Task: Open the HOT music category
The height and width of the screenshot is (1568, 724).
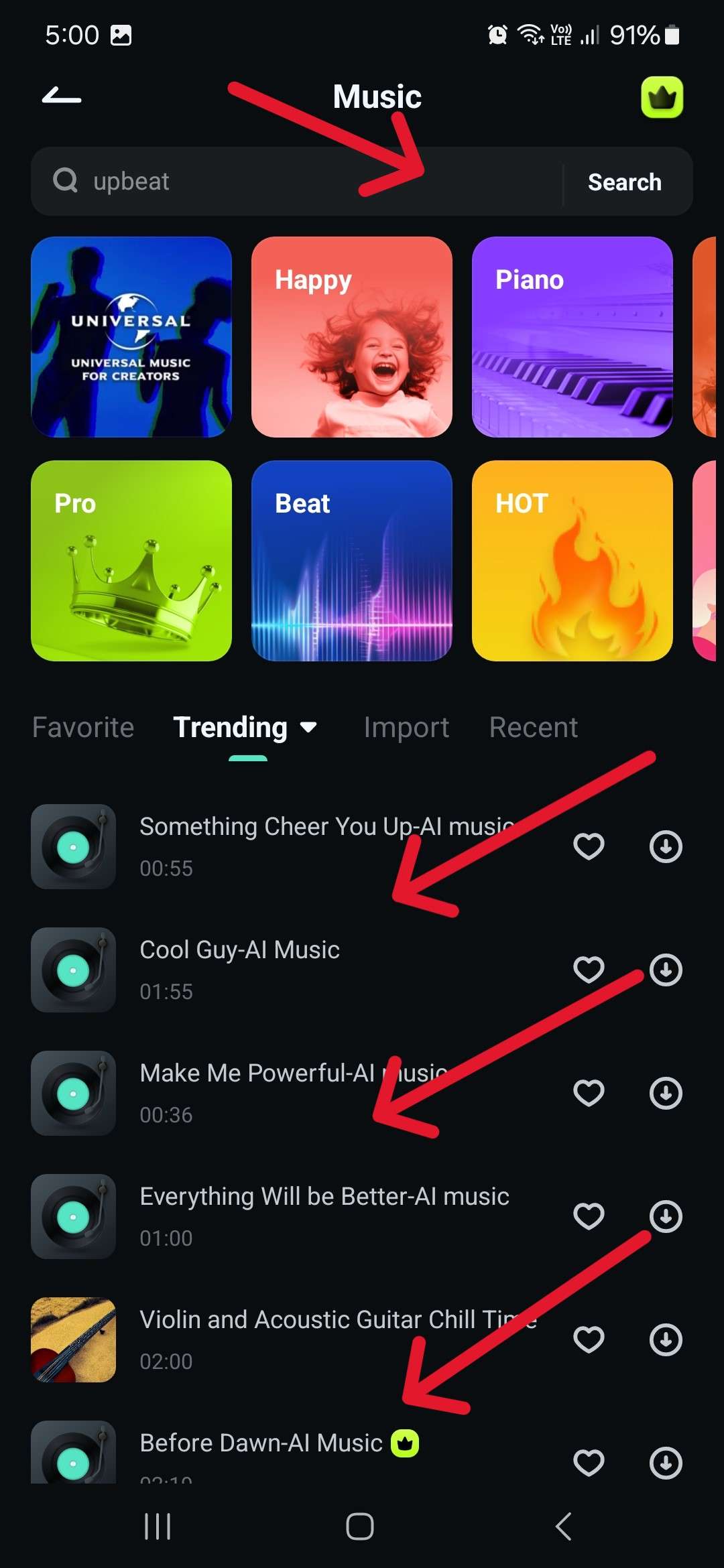Action: (x=572, y=561)
